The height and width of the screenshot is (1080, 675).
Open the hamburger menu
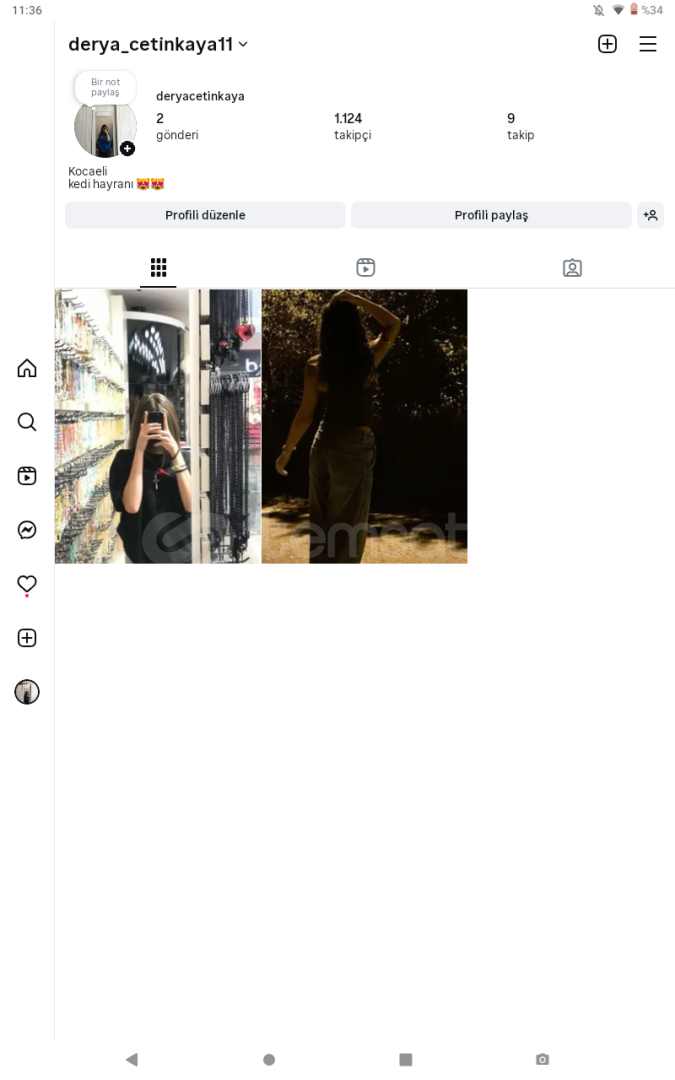(x=647, y=44)
